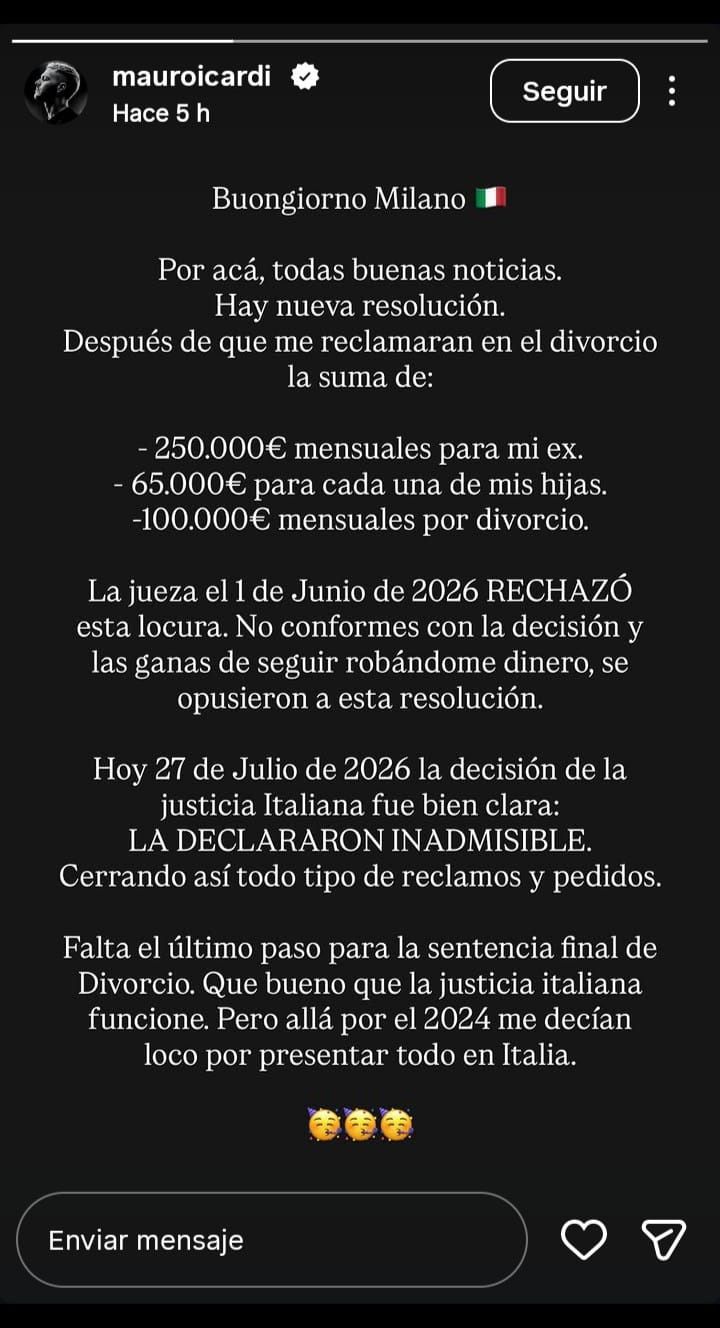720x1328 pixels.
Task: Share the story via paper plane icon
Action: (x=663, y=1240)
